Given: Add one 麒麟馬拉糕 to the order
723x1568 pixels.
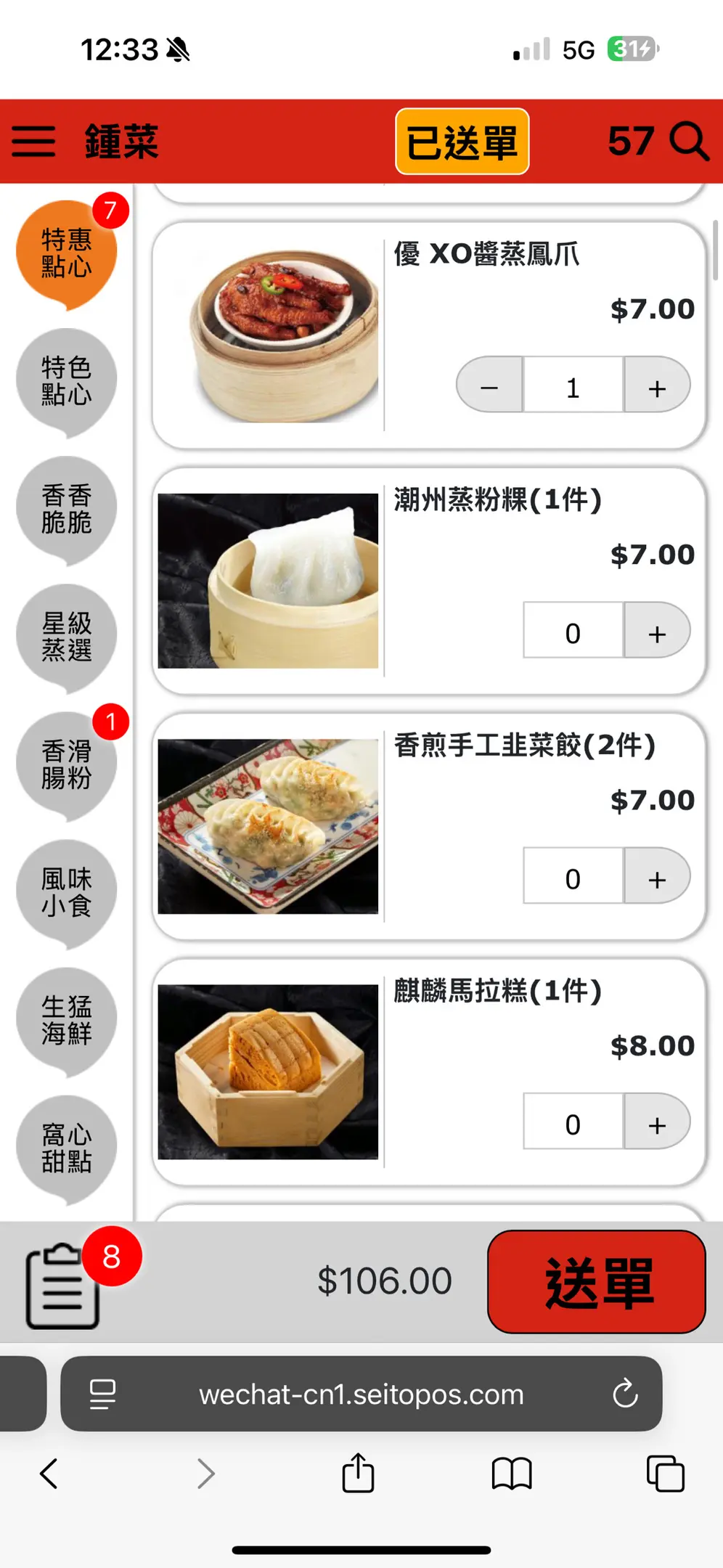Looking at the screenshot, I should pyautogui.click(x=657, y=1122).
